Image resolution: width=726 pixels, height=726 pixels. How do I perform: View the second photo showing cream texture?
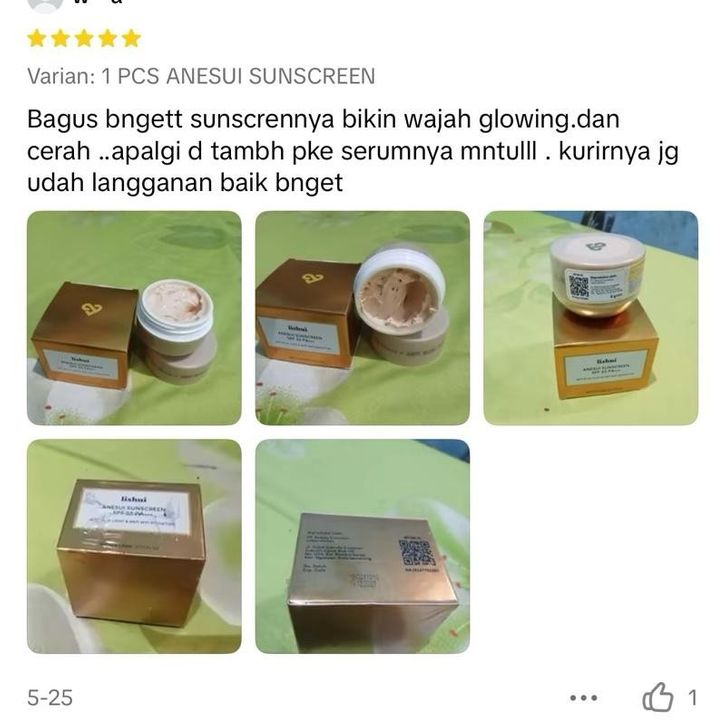[x=362, y=318]
